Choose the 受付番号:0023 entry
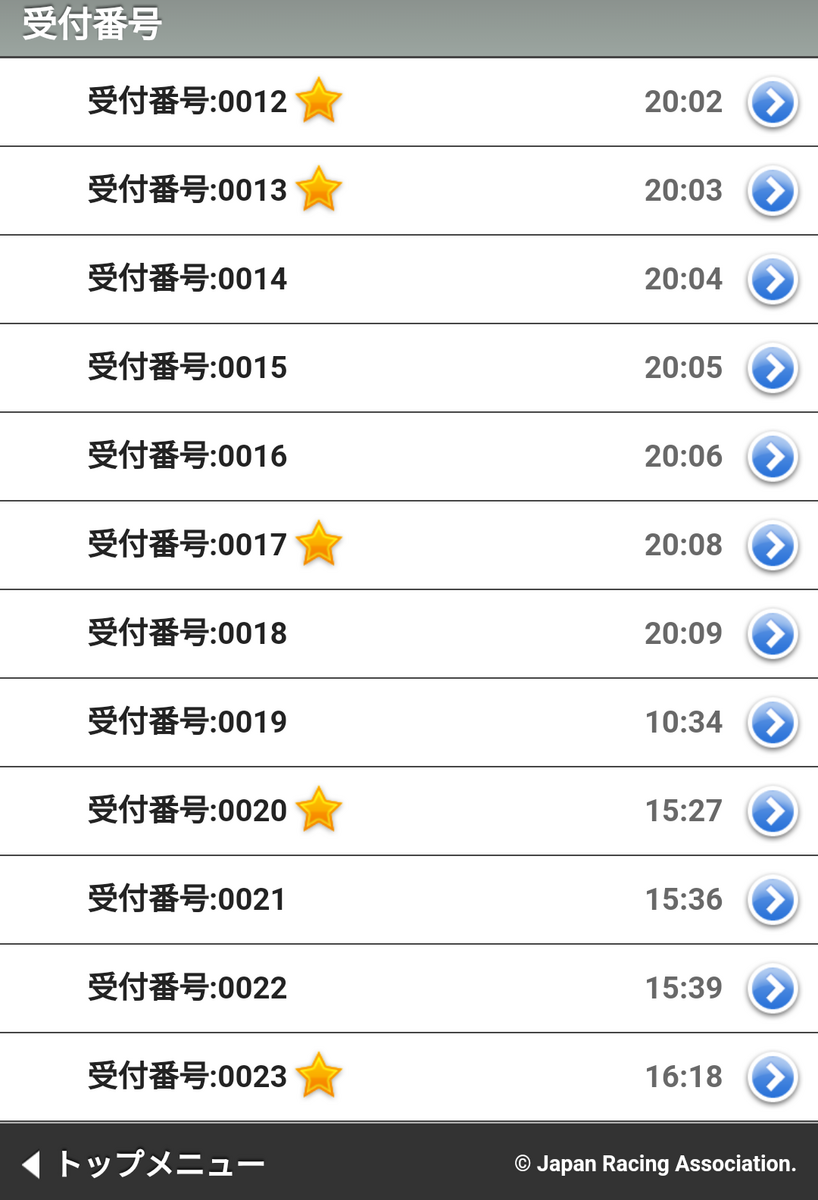The height and width of the screenshot is (1200, 818). click(x=408, y=1076)
